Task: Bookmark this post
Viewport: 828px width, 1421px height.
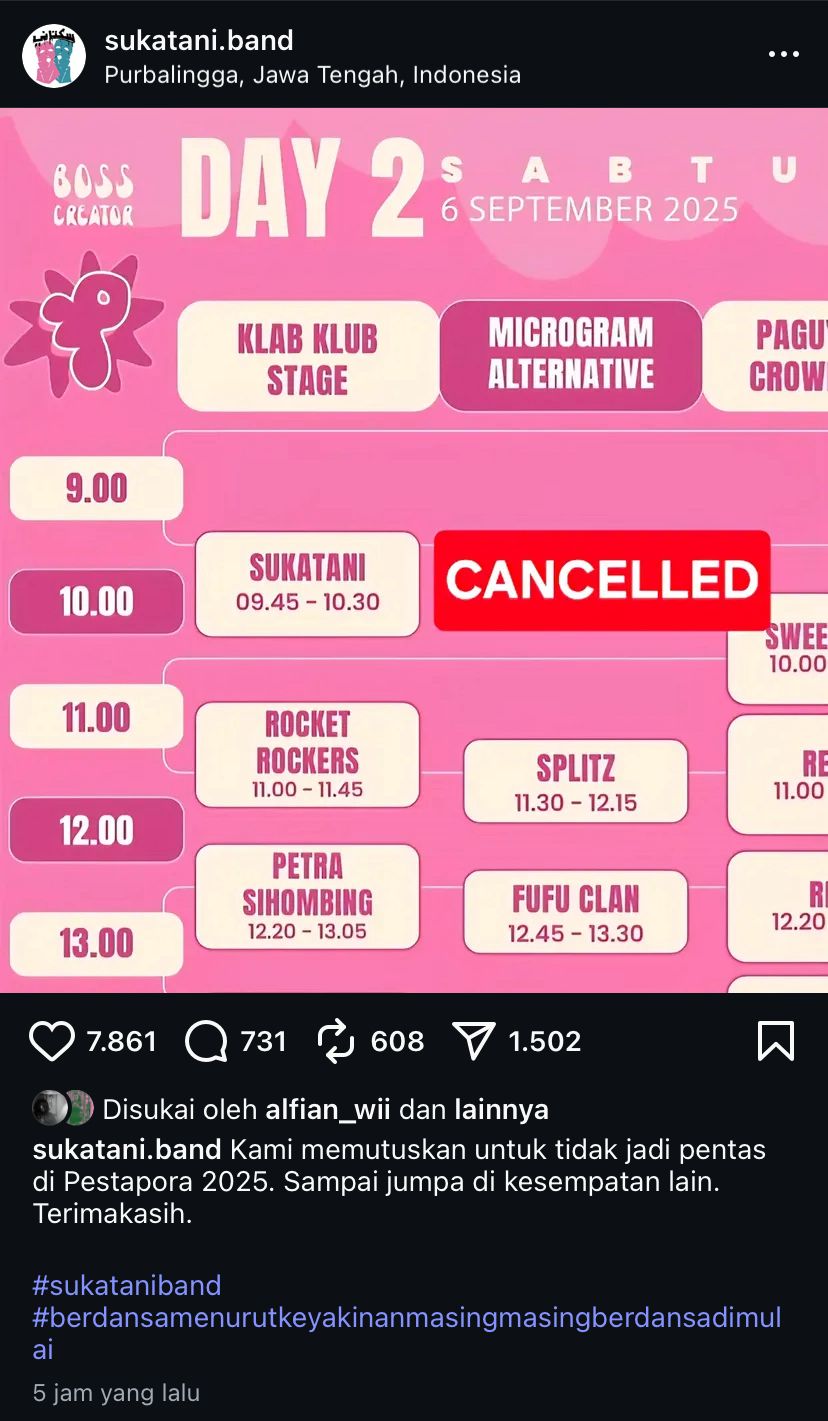Action: click(x=775, y=1041)
